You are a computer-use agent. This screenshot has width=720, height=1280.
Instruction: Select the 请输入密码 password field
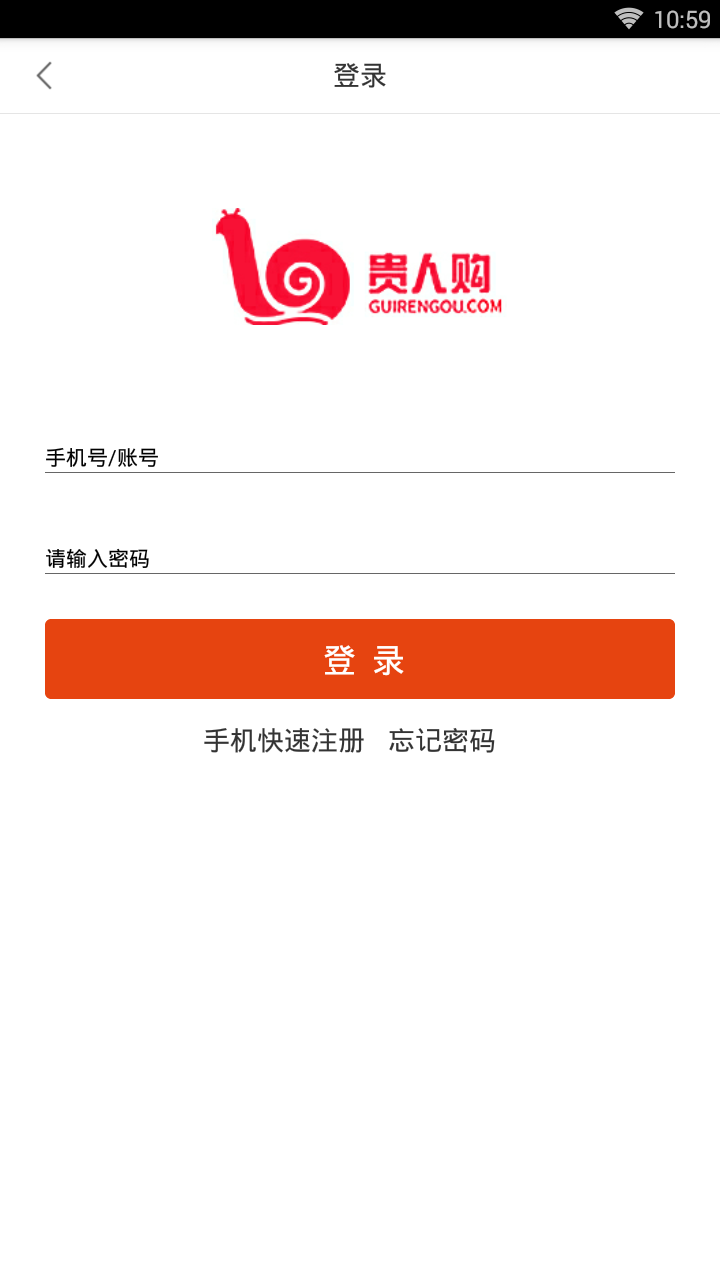[359, 558]
